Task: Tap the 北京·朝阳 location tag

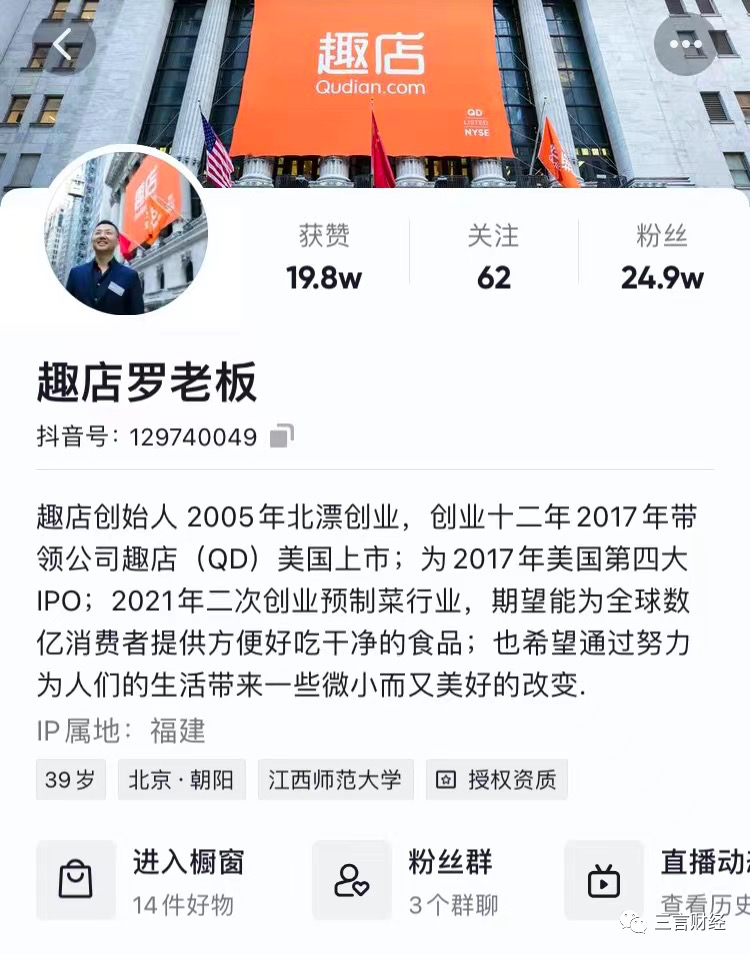Action: (x=181, y=780)
